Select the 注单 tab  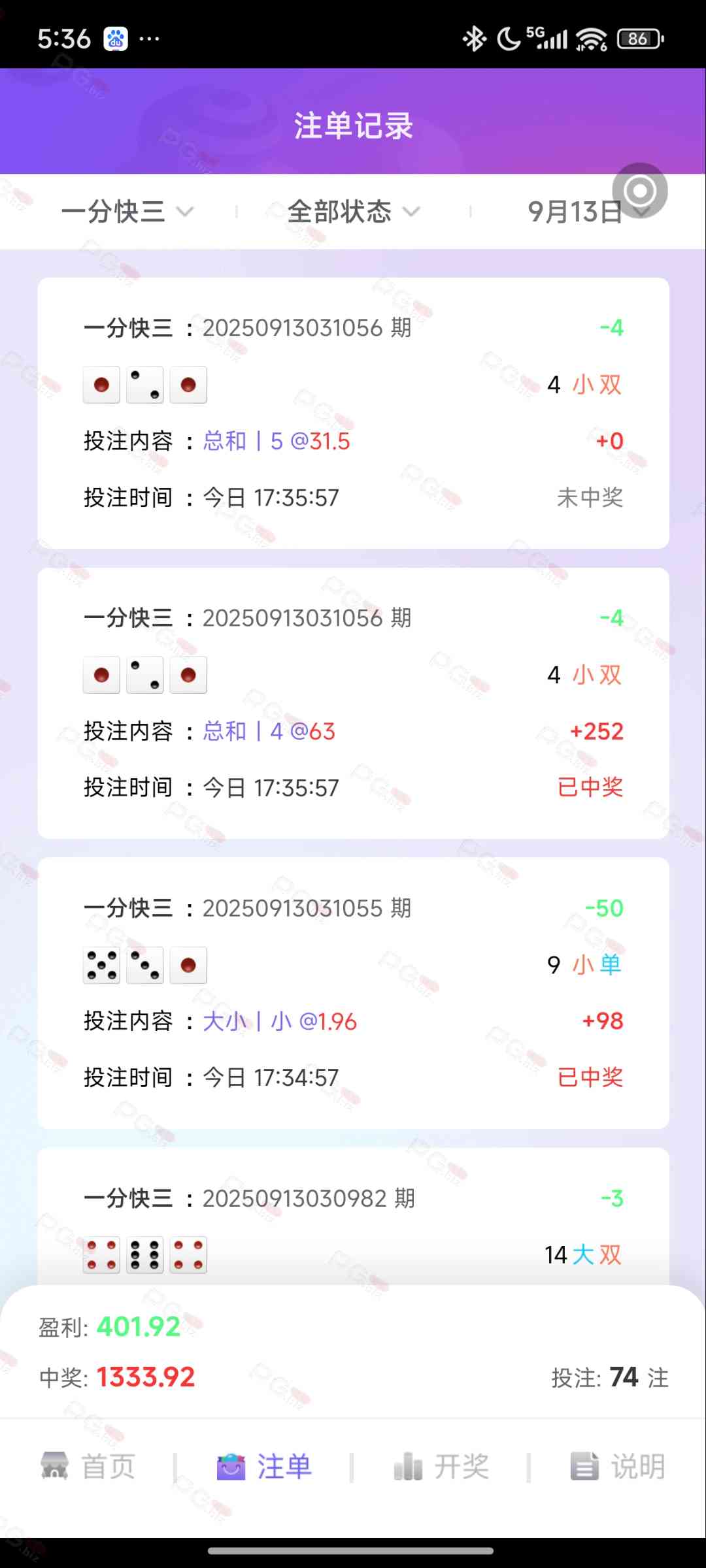(x=264, y=1467)
